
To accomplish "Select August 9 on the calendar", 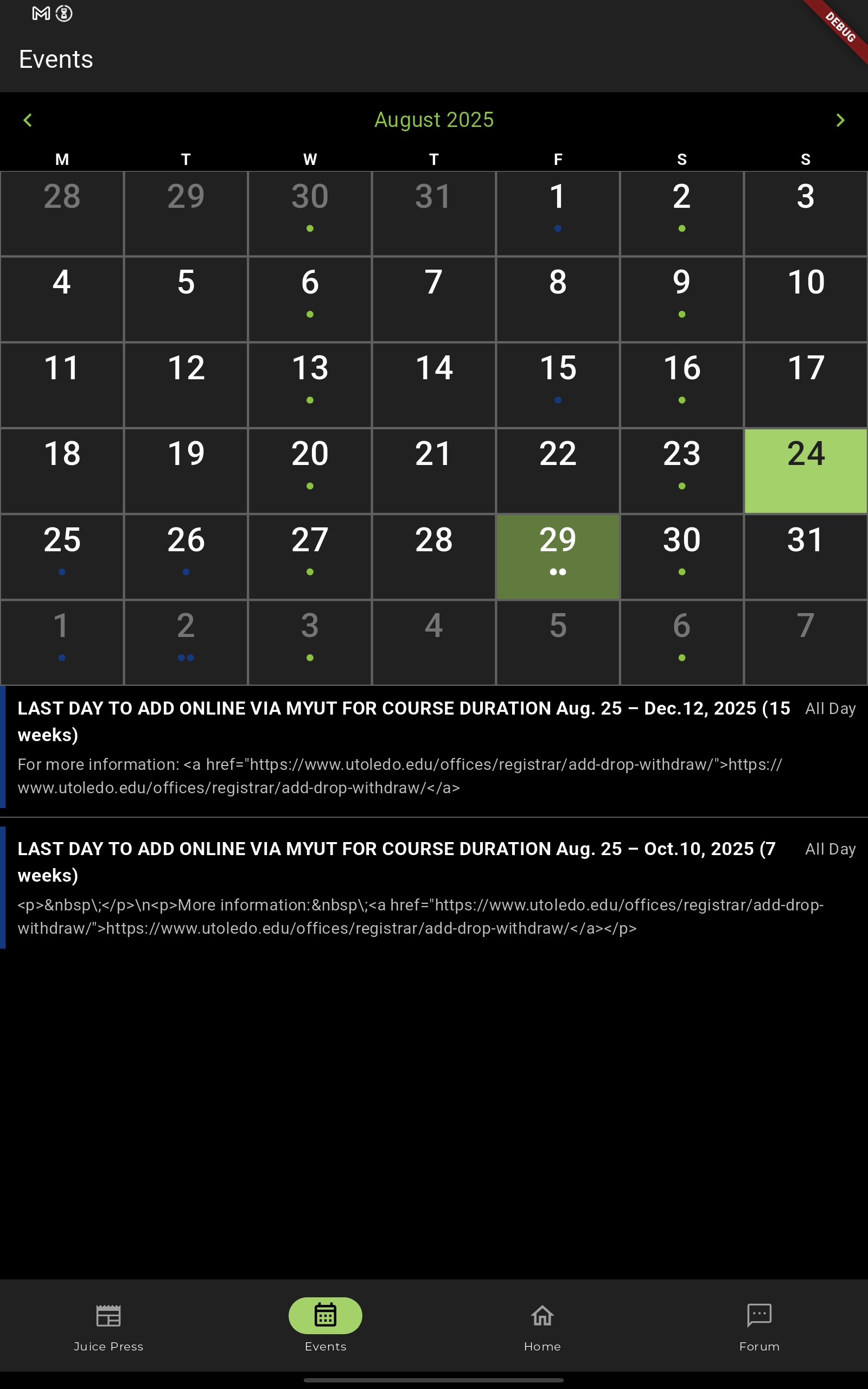I will (x=681, y=298).
